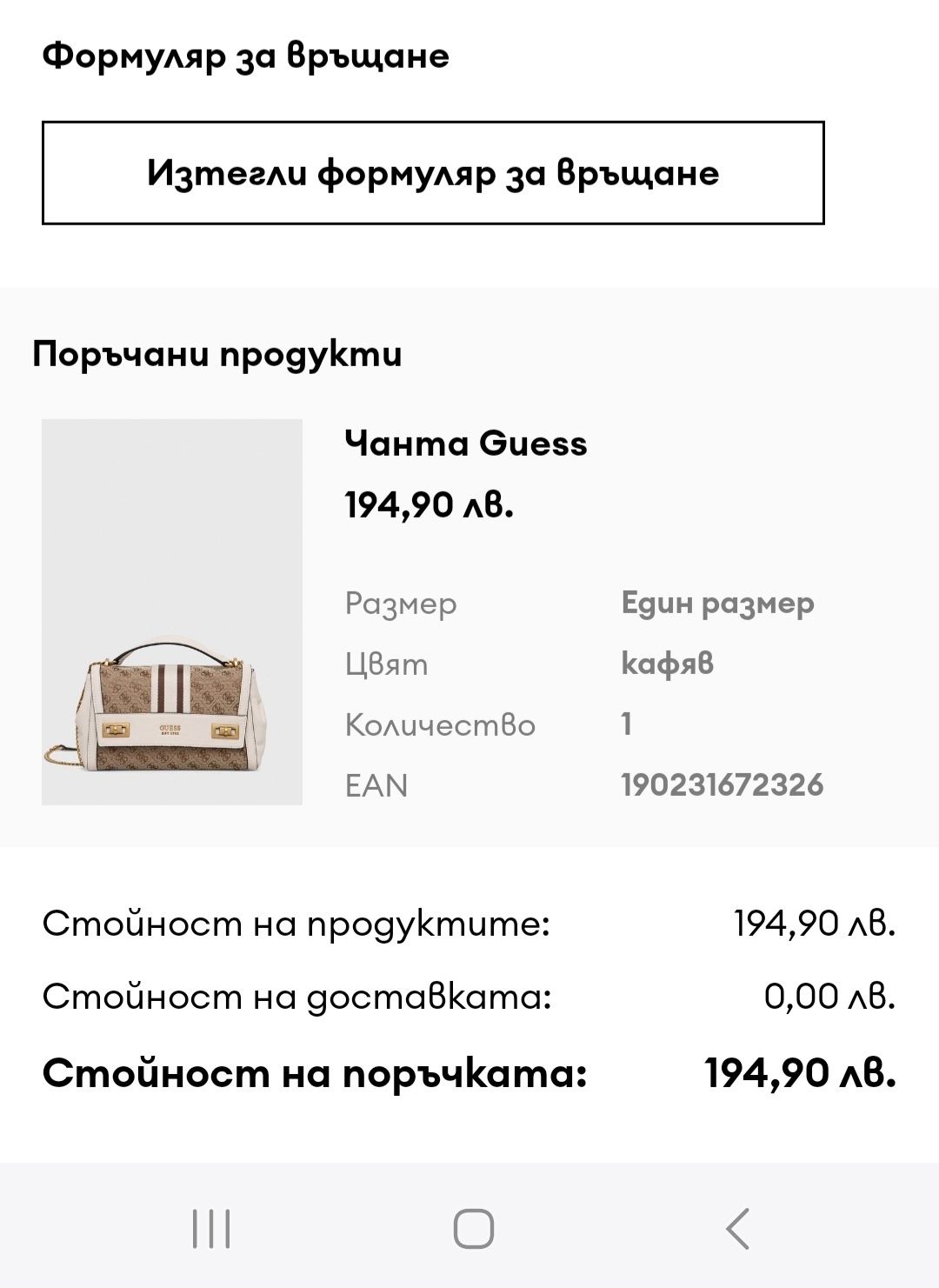Open the Guess bag product image

tap(172, 612)
